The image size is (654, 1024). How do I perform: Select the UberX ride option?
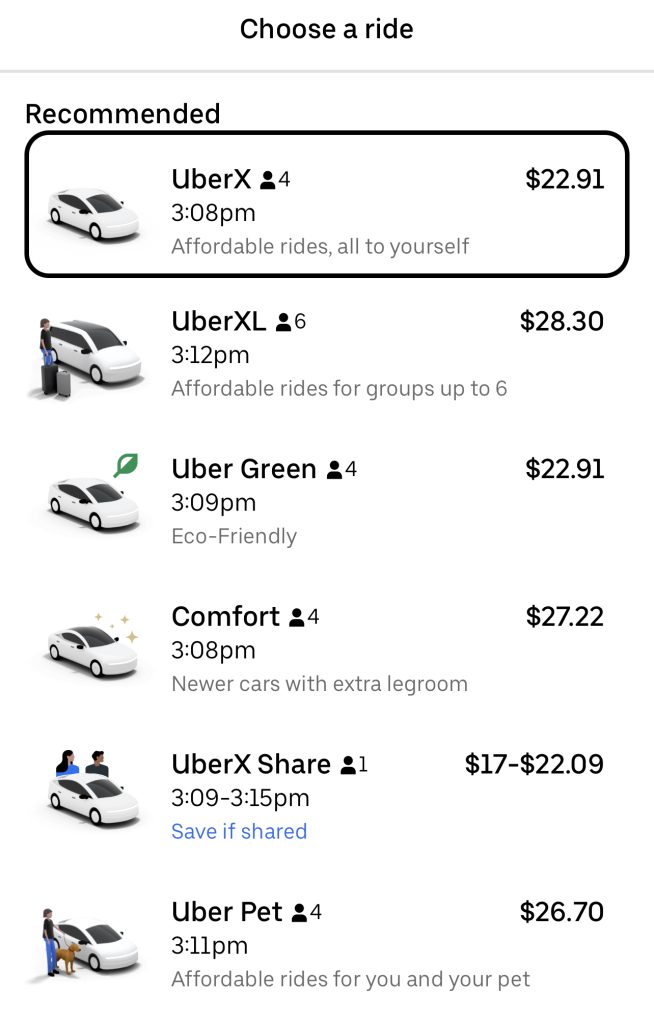pyautogui.click(x=326, y=205)
